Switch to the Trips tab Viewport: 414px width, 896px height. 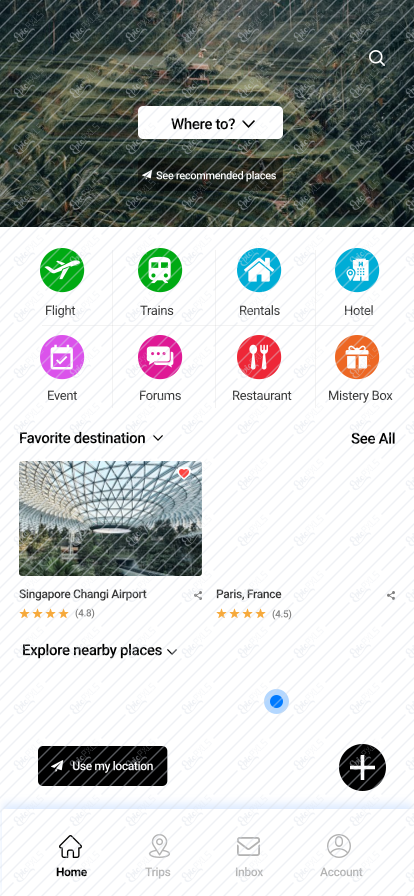coord(158,855)
